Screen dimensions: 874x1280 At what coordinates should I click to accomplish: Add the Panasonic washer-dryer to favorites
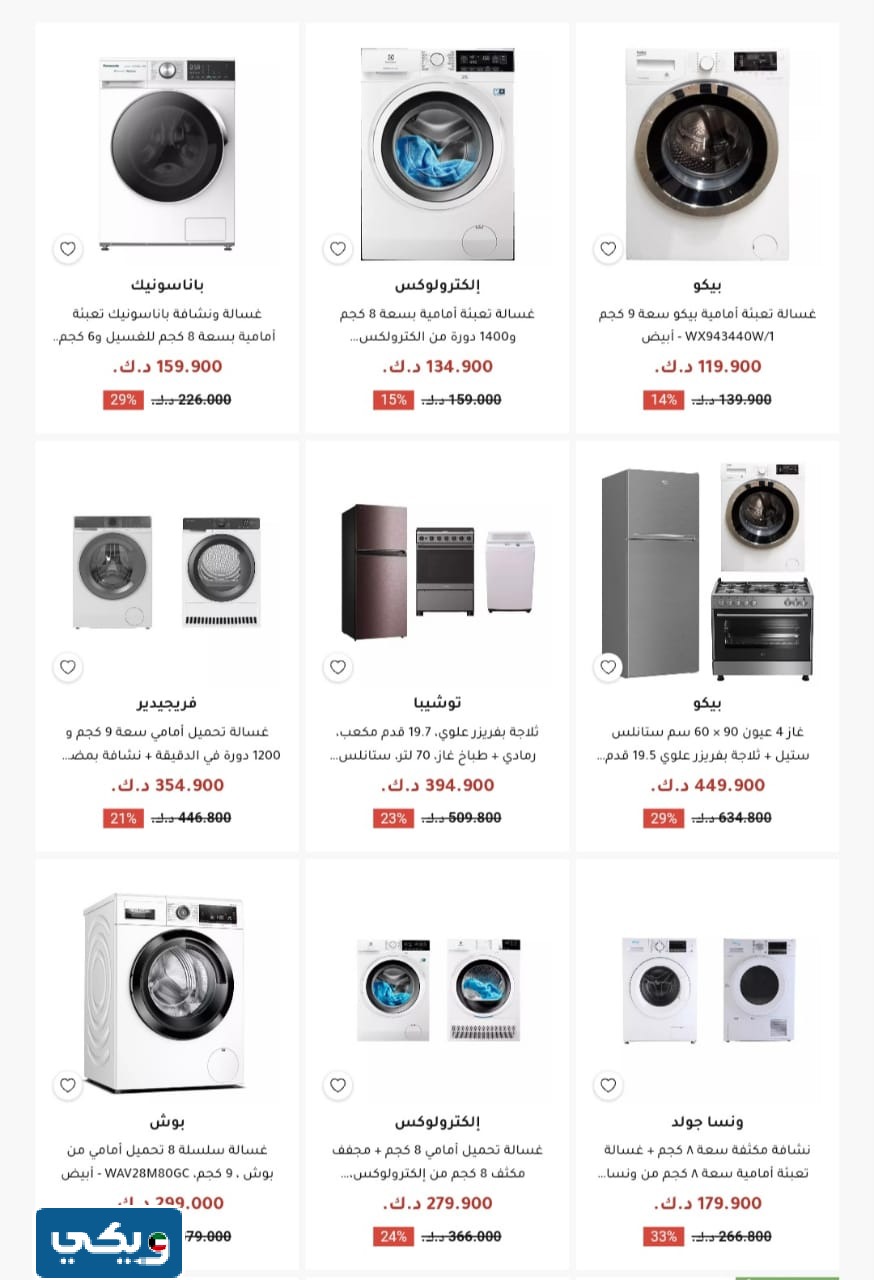[x=67, y=249]
